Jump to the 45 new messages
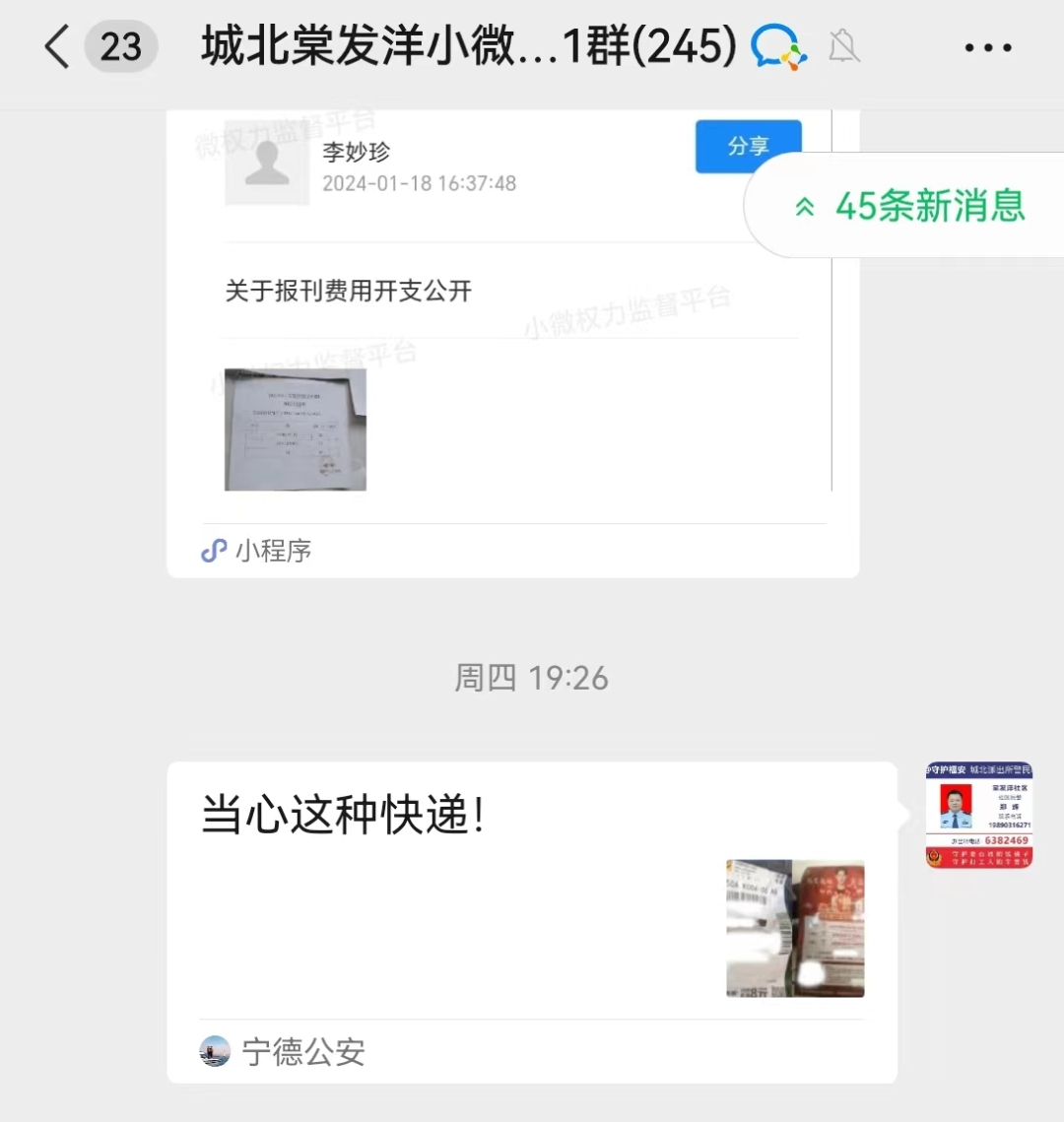 pos(911,206)
